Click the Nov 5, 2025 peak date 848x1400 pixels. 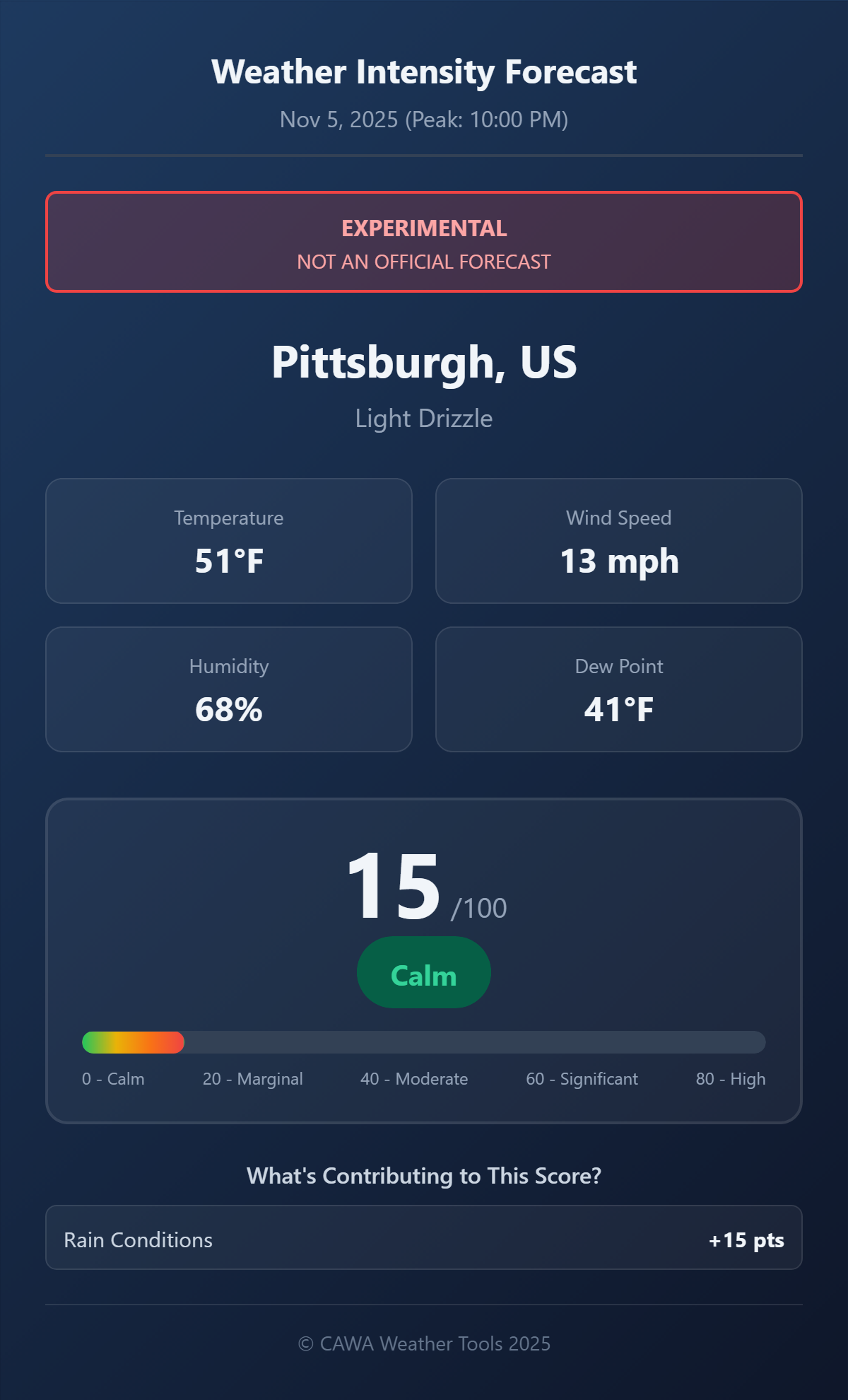(423, 119)
